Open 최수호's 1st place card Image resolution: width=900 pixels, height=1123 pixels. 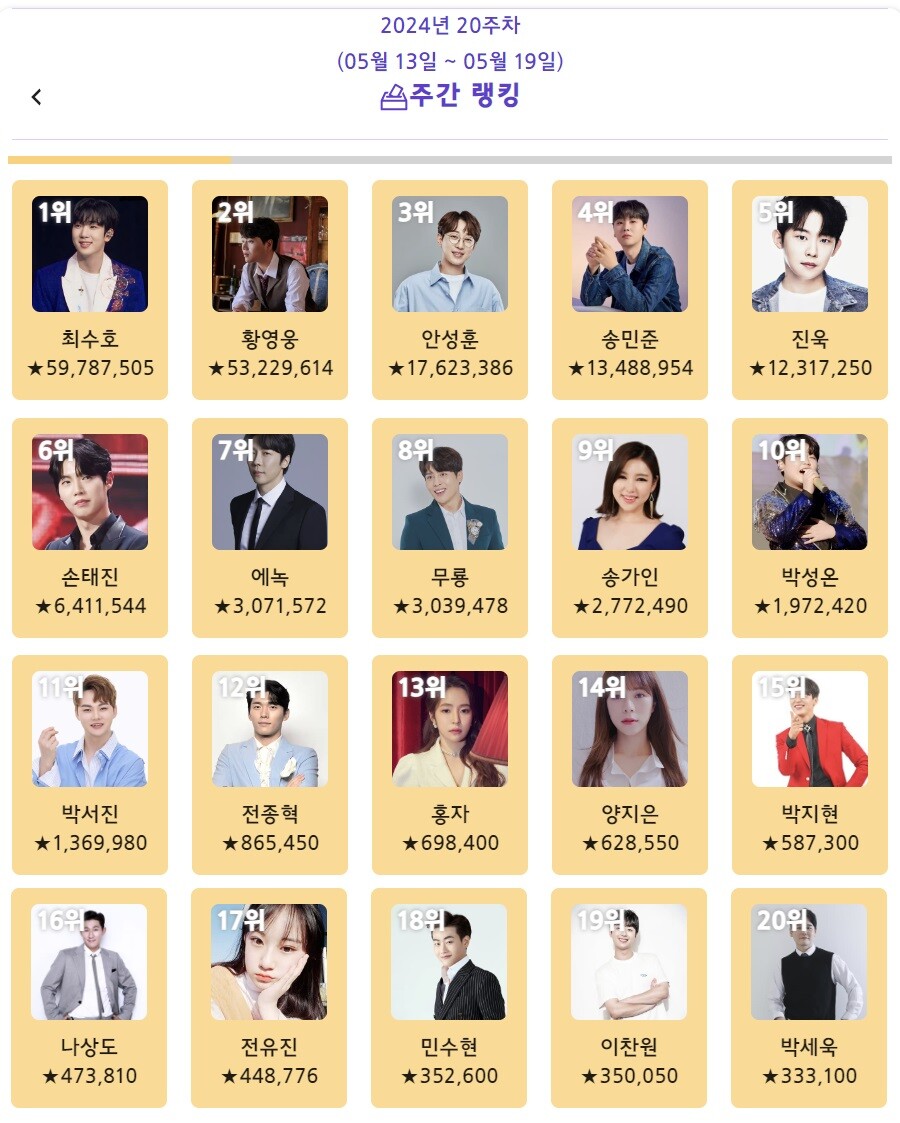[90, 289]
